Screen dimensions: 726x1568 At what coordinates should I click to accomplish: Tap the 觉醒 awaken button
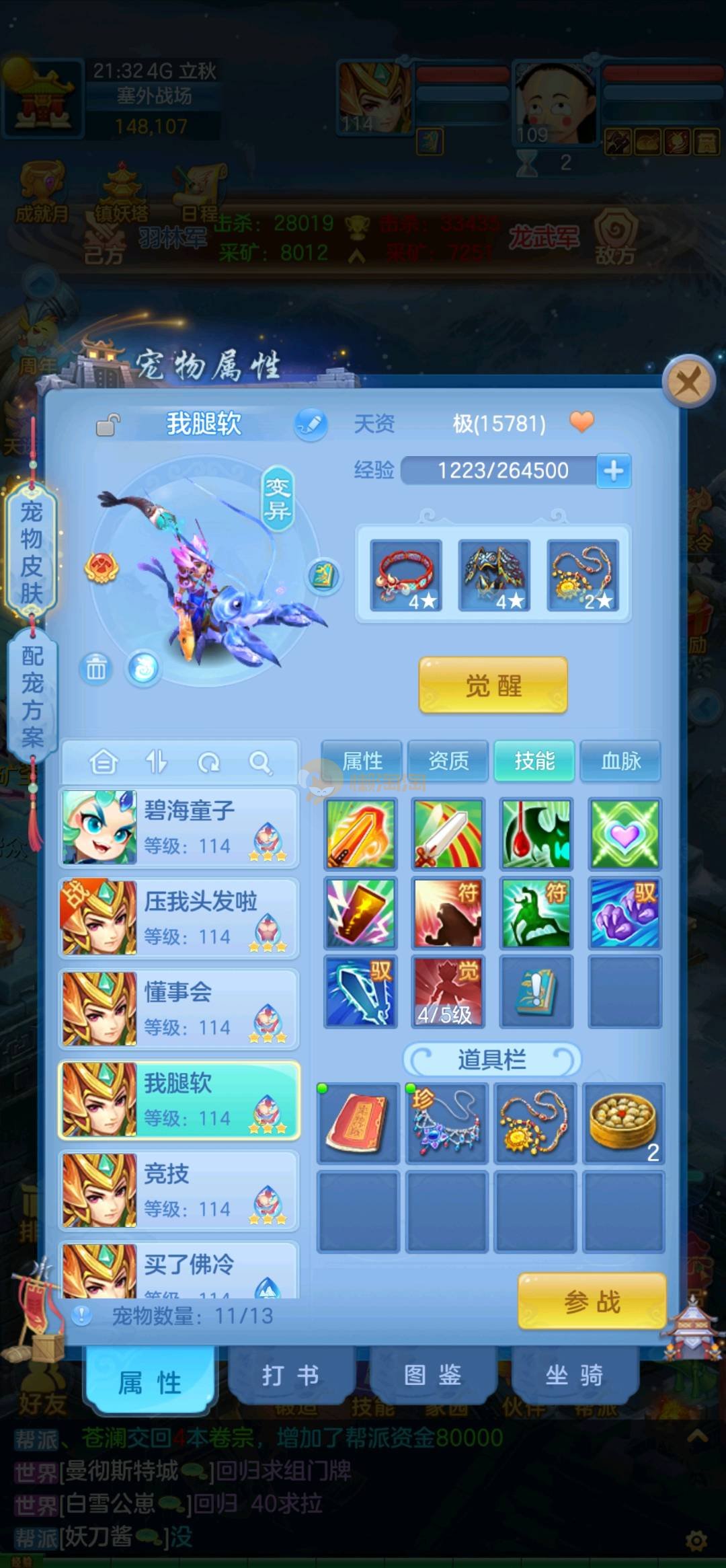pos(493,685)
